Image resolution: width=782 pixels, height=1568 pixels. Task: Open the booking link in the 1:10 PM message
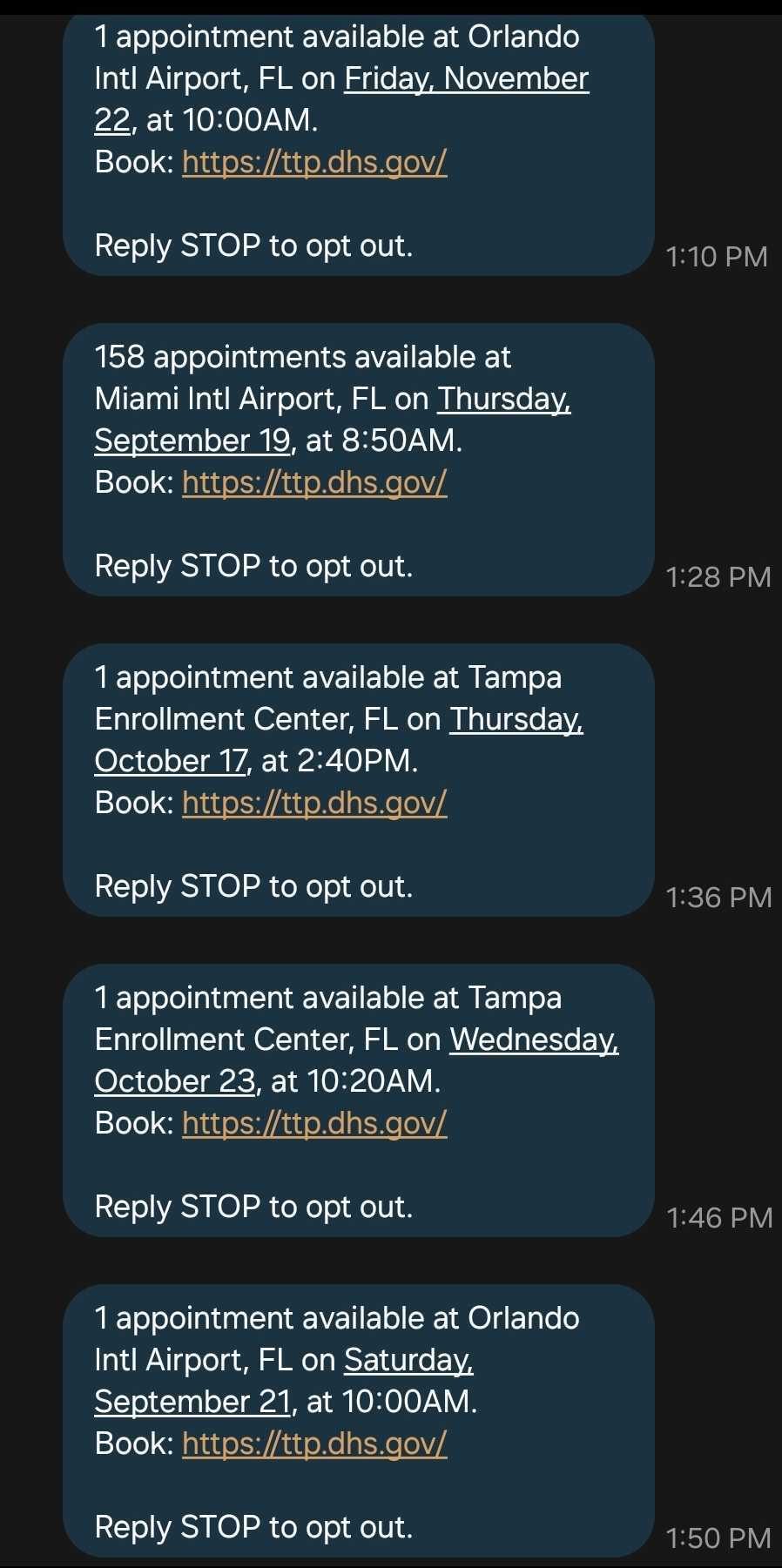point(314,162)
